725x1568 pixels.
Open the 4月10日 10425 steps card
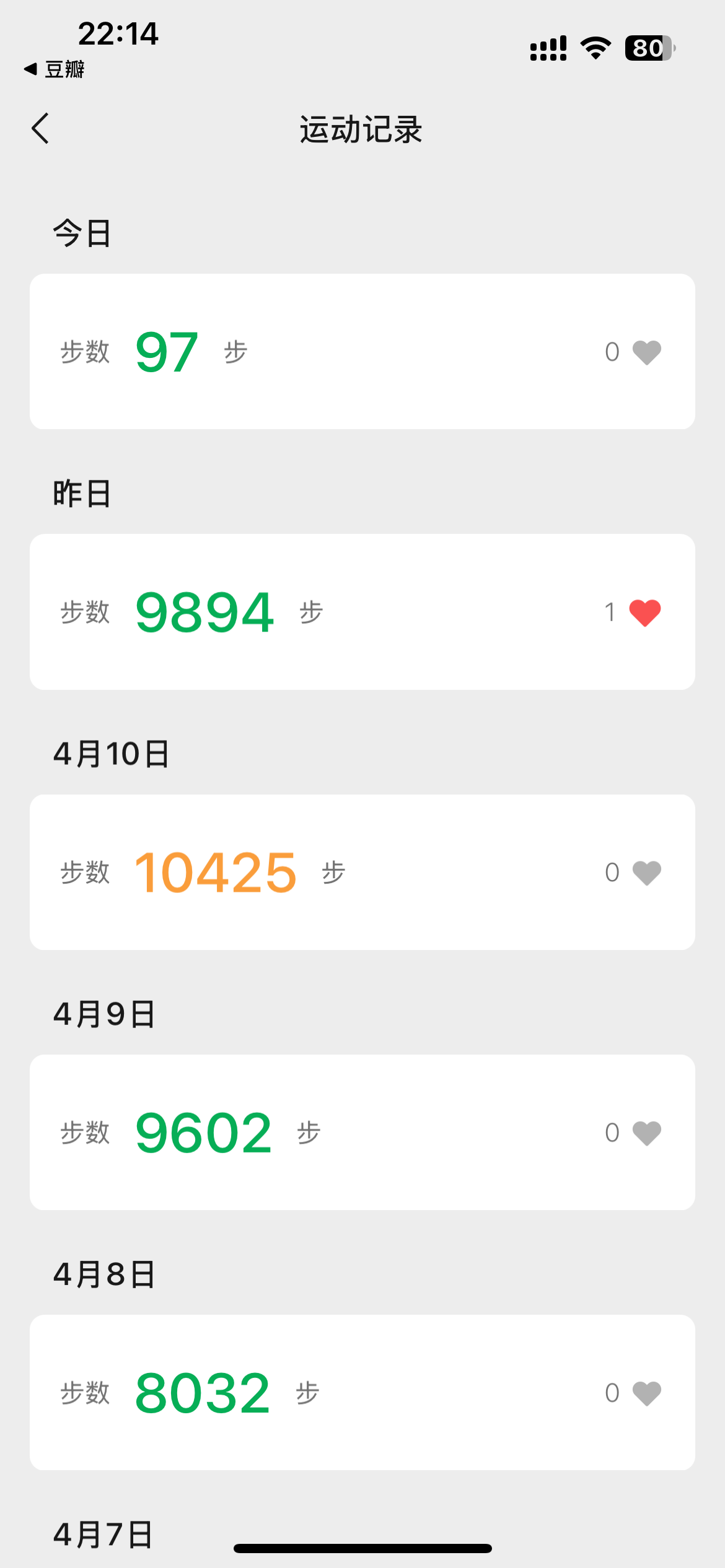[362, 872]
